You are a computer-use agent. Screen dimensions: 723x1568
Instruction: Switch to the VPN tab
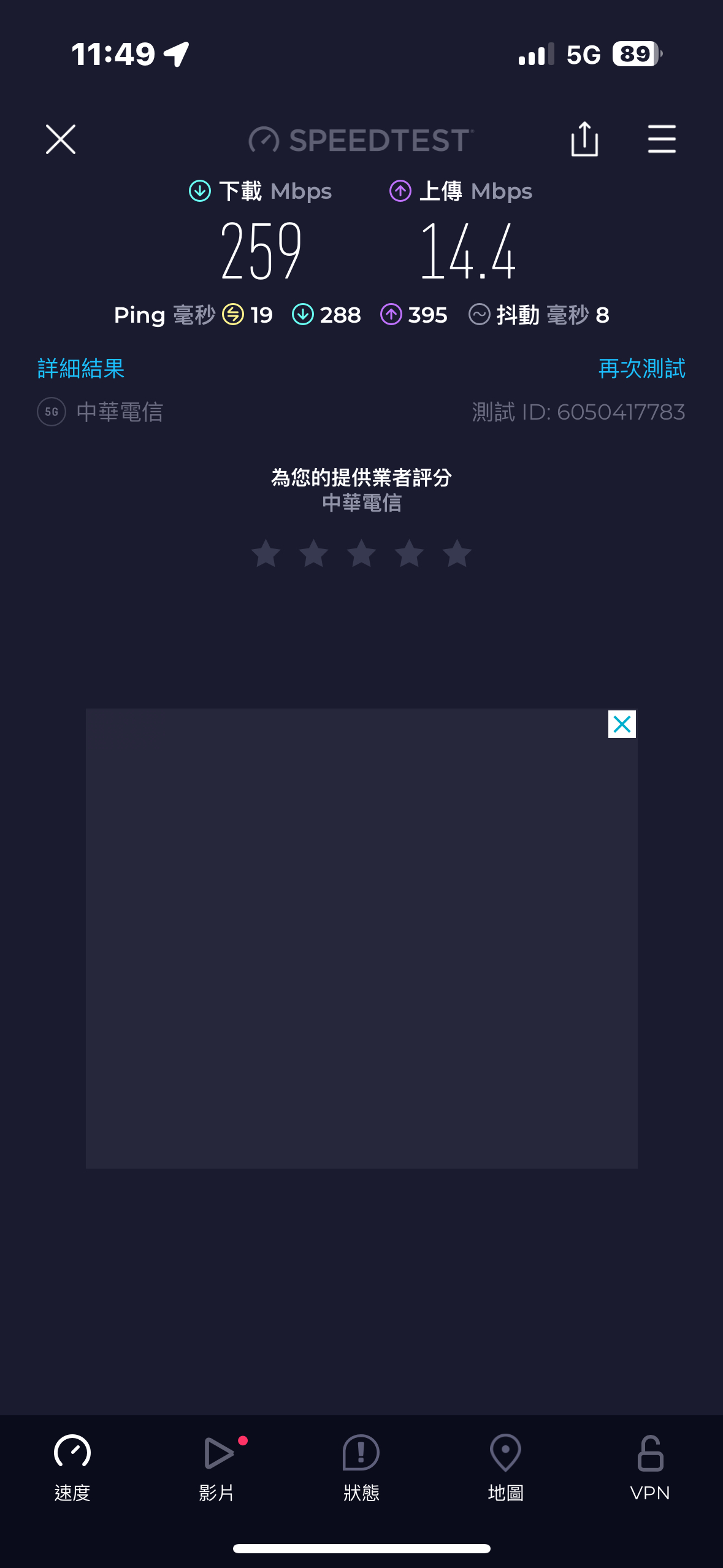[x=650, y=1467]
